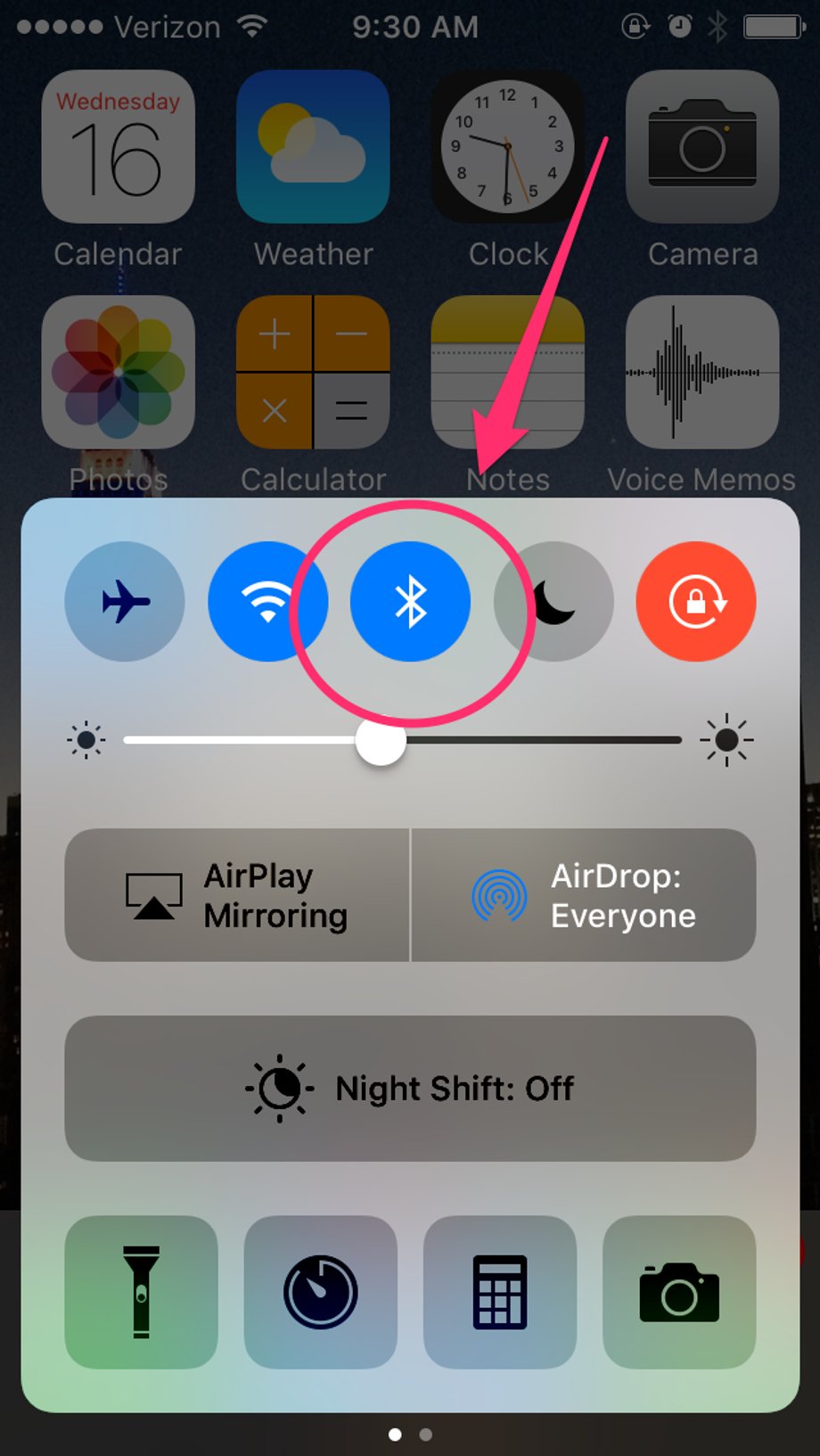Tap the second Control Center page dot

point(426,1435)
